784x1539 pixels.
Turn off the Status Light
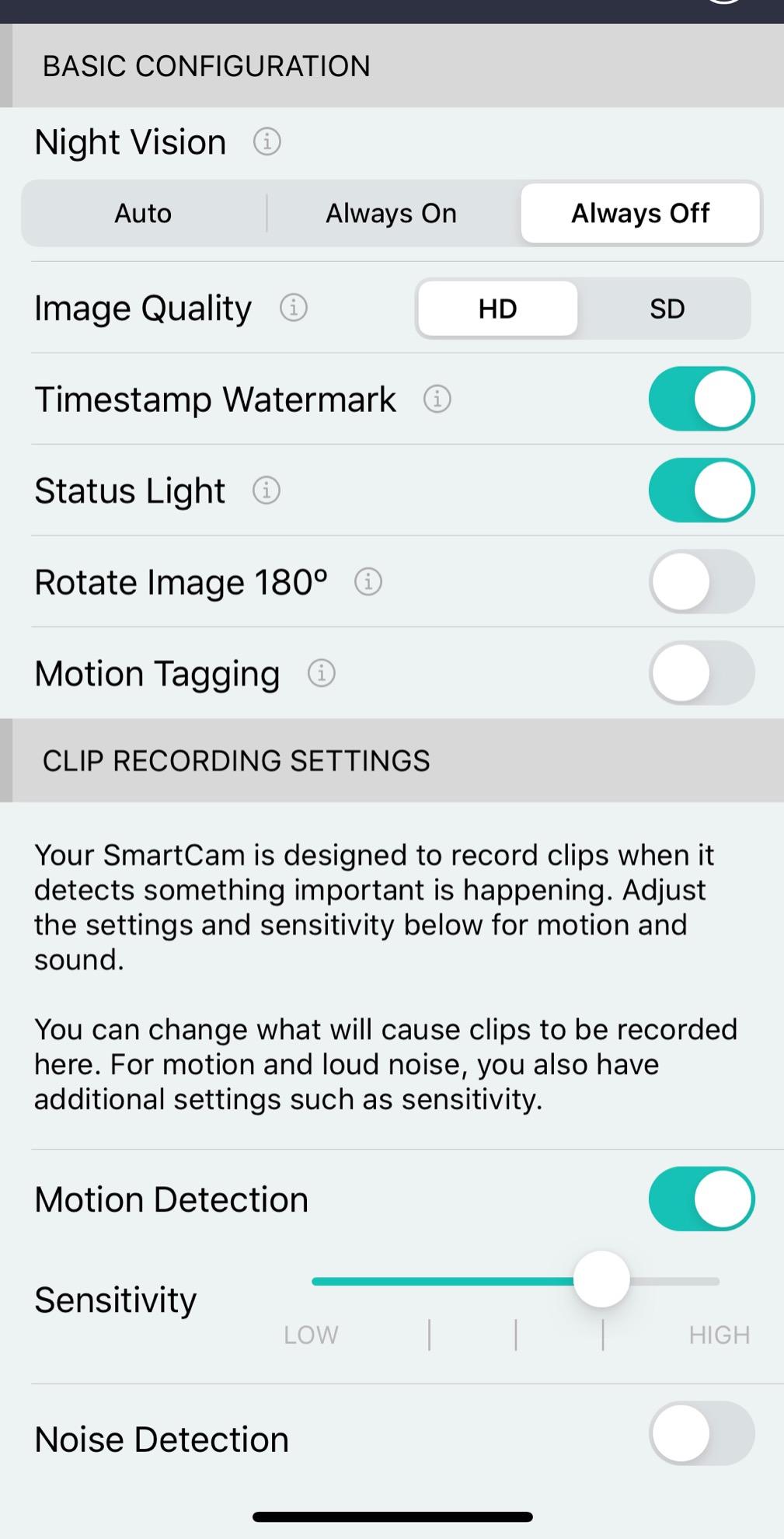click(x=701, y=490)
